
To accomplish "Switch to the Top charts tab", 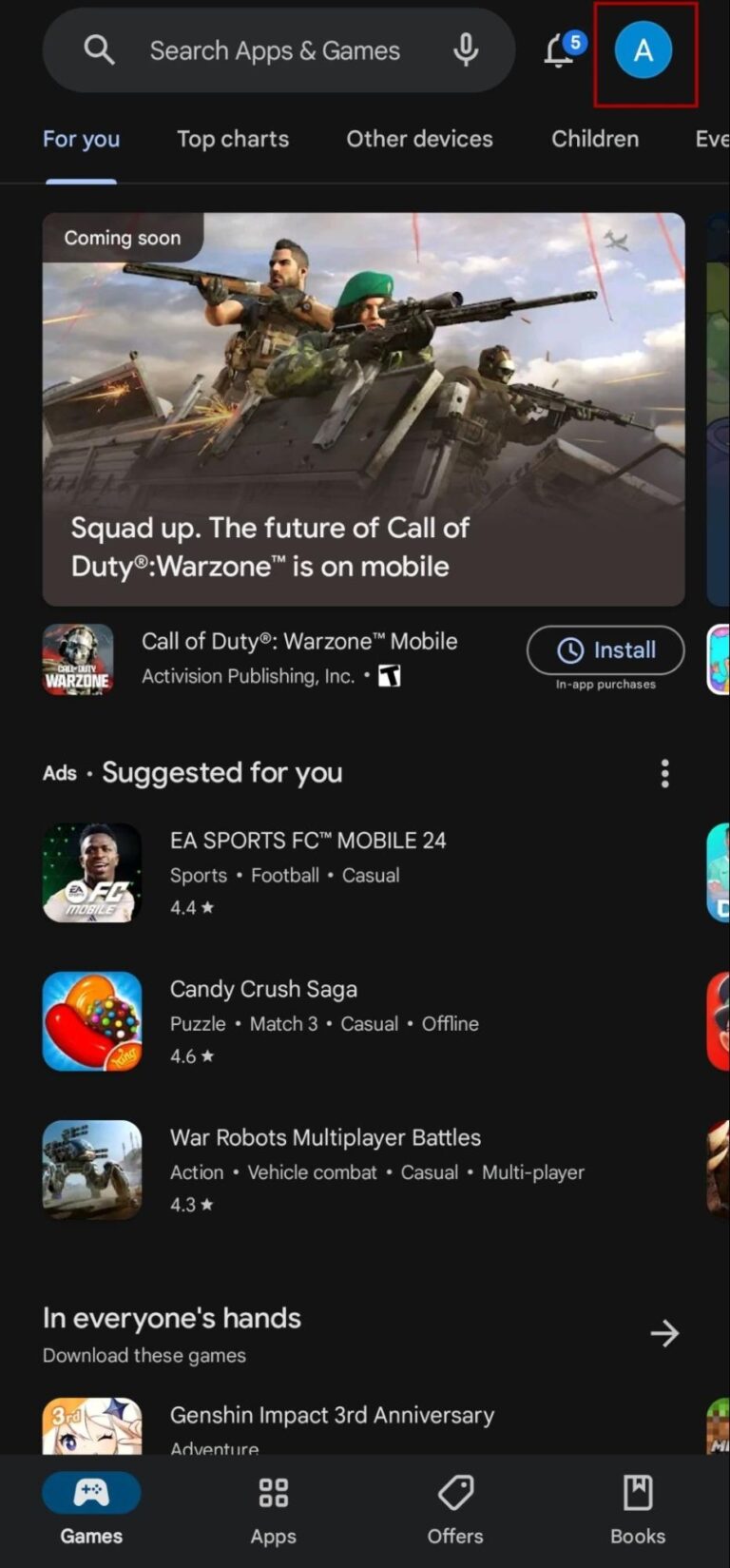I will 233,139.
